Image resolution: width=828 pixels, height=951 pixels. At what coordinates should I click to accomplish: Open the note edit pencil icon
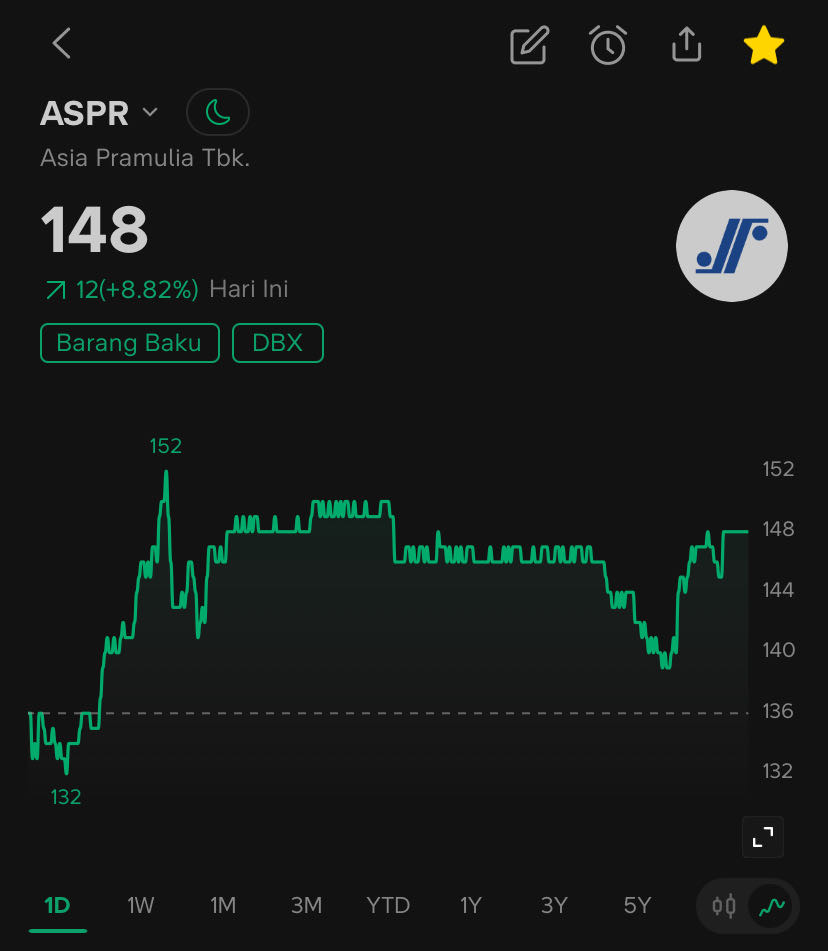(x=529, y=45)
